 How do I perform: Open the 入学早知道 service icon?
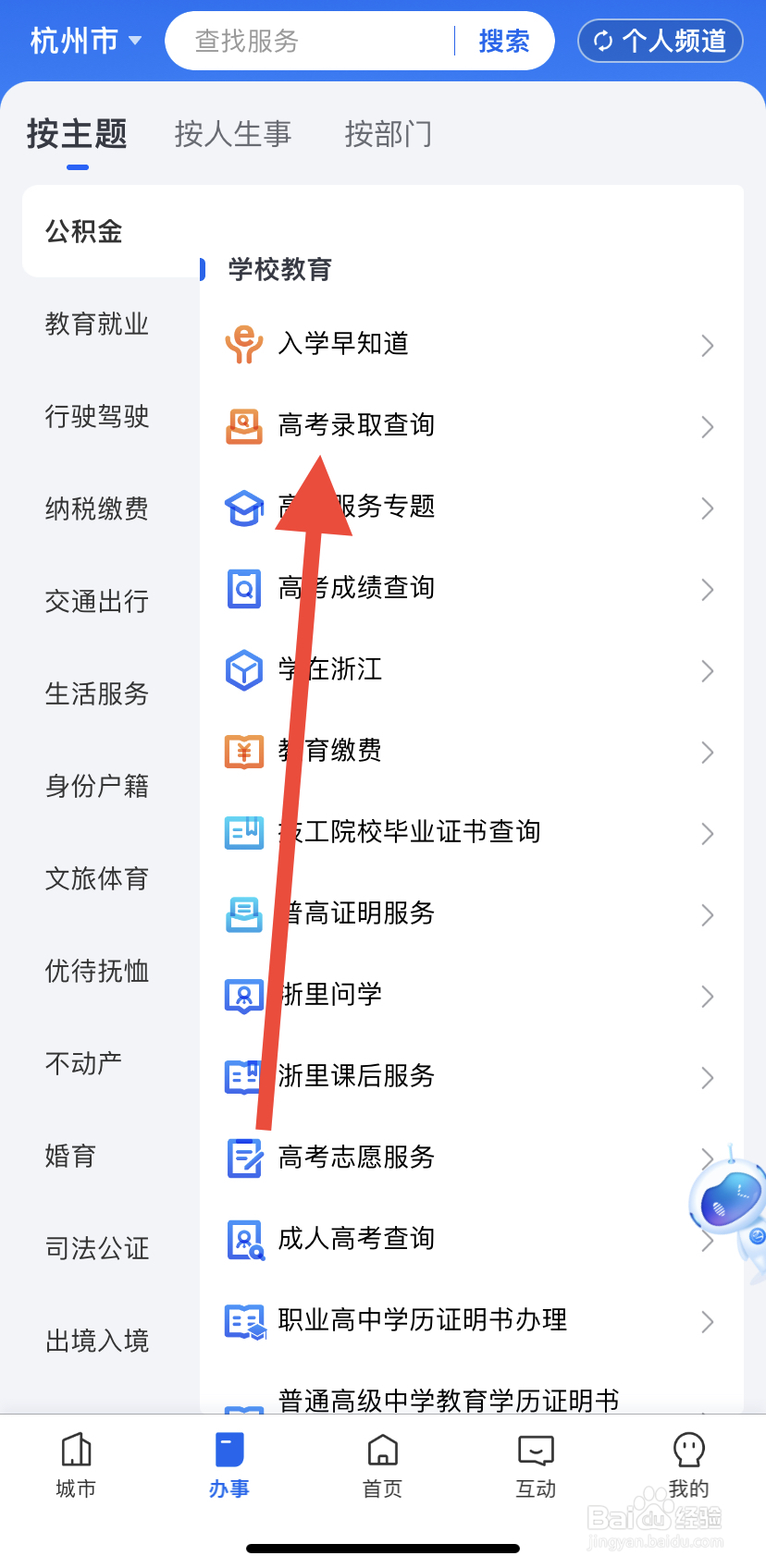click(244, 344)
